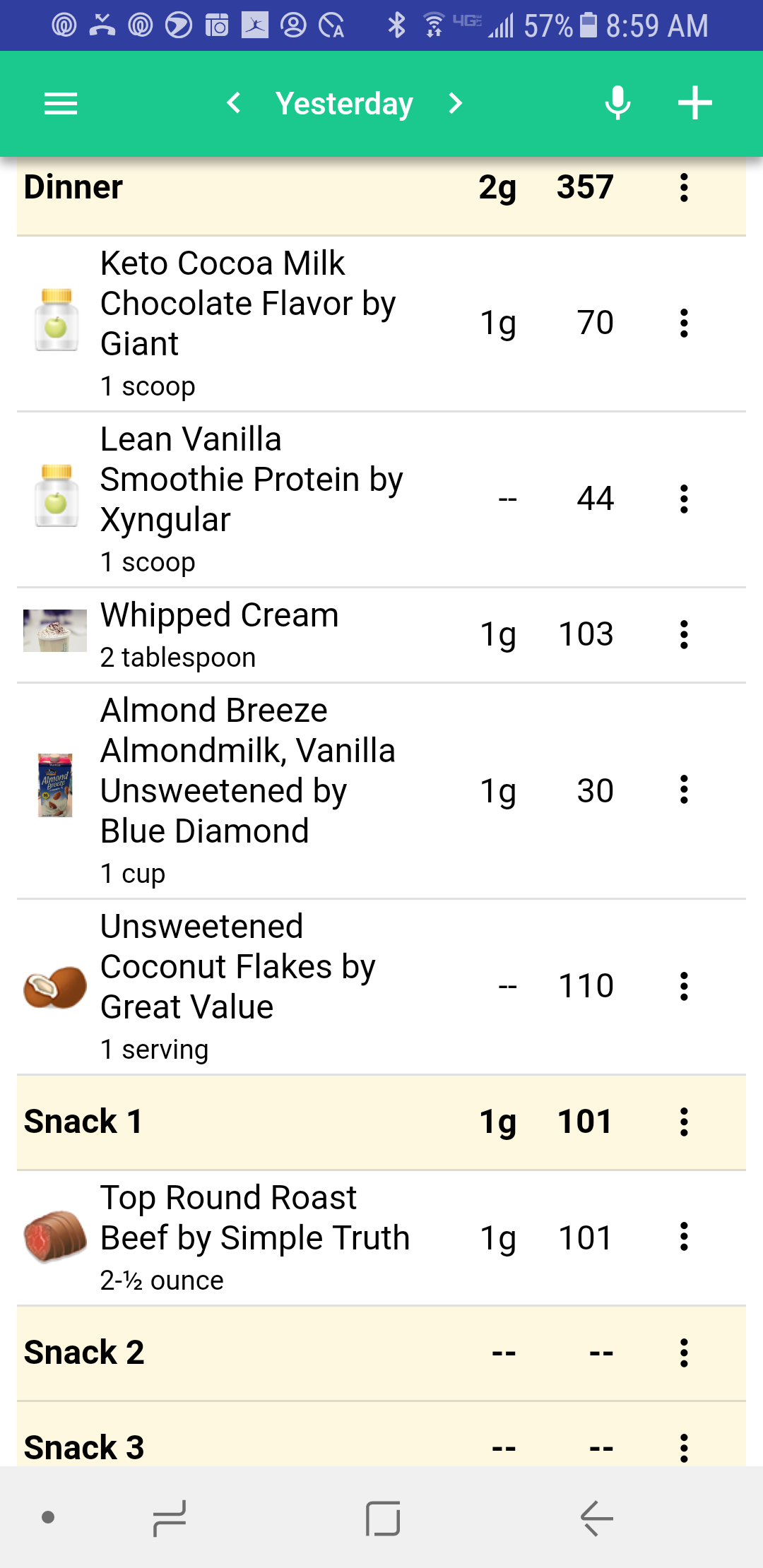The width and height of the screenshot is (763, 1568).
Task: Open Unsweetened Coconut Flakes entry
Action: click(x=381, y=987)
